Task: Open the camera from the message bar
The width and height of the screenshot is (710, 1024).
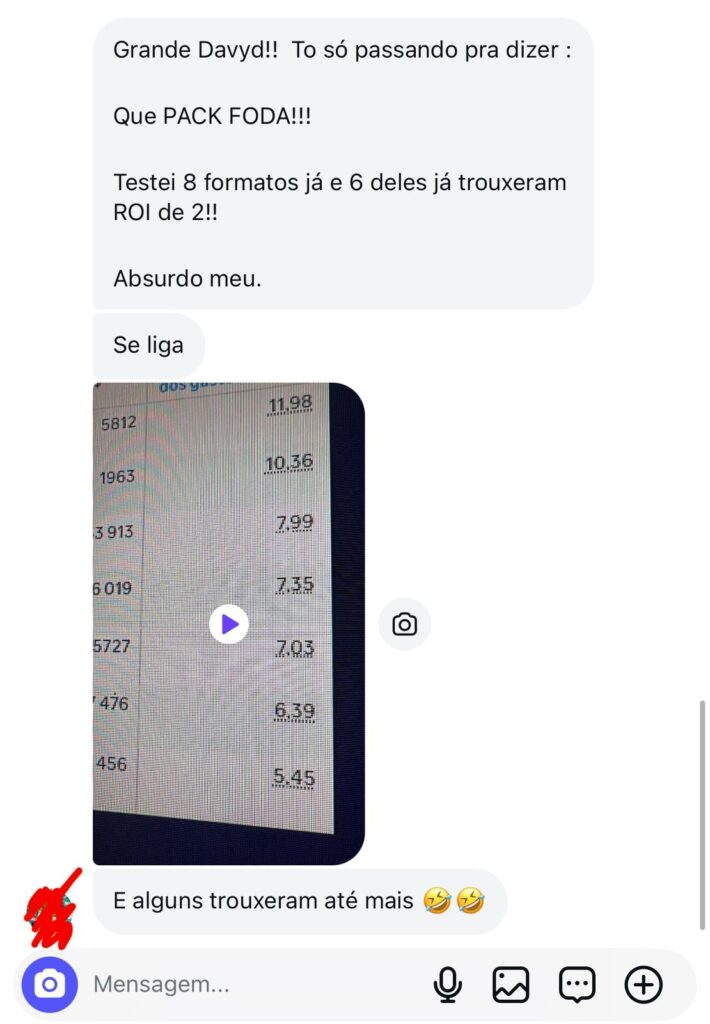Action: pos(49,985)
